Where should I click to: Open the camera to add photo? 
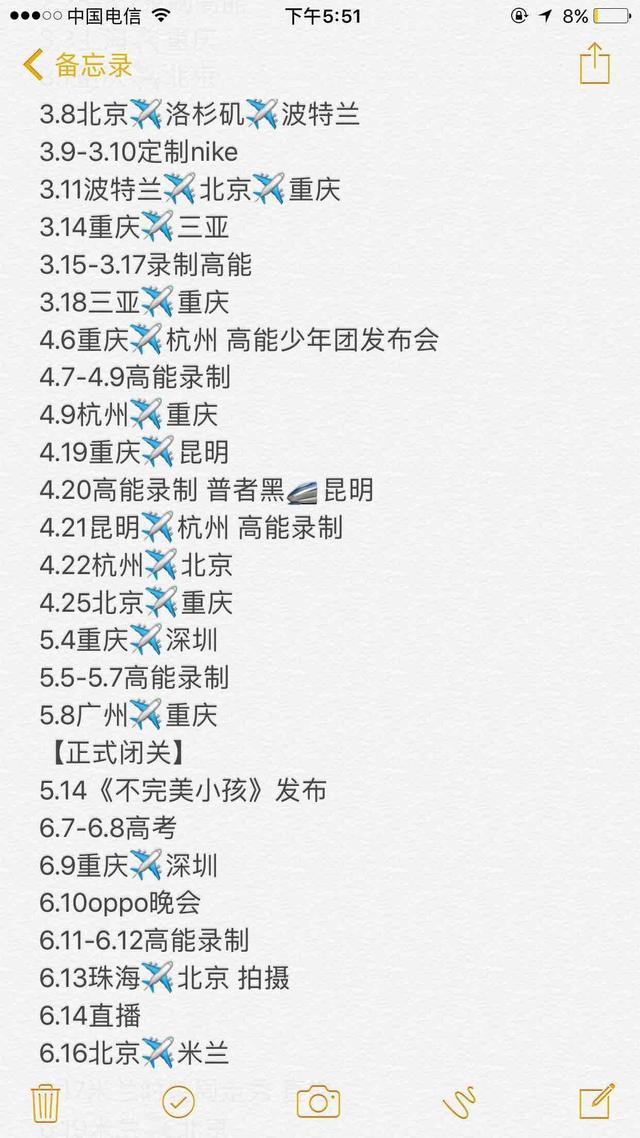tap(319, 1102)
